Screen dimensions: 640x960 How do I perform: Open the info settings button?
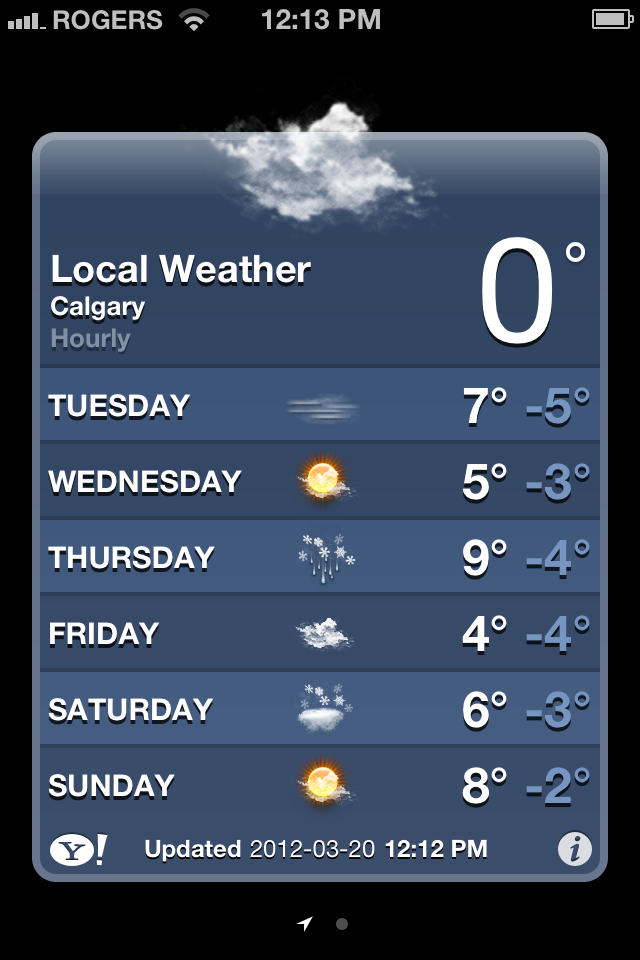click(574, 850)
